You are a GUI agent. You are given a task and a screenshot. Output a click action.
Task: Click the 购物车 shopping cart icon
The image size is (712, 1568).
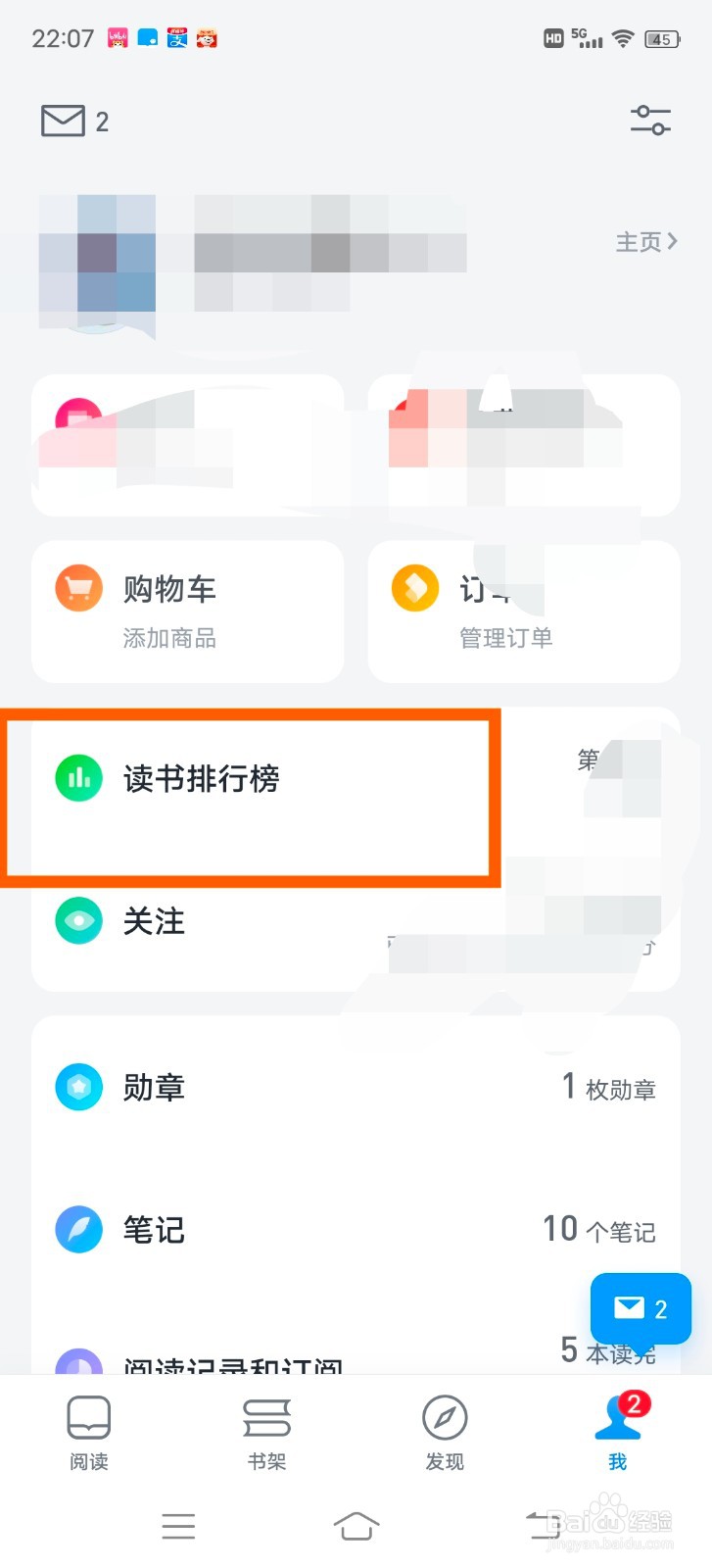77,588
